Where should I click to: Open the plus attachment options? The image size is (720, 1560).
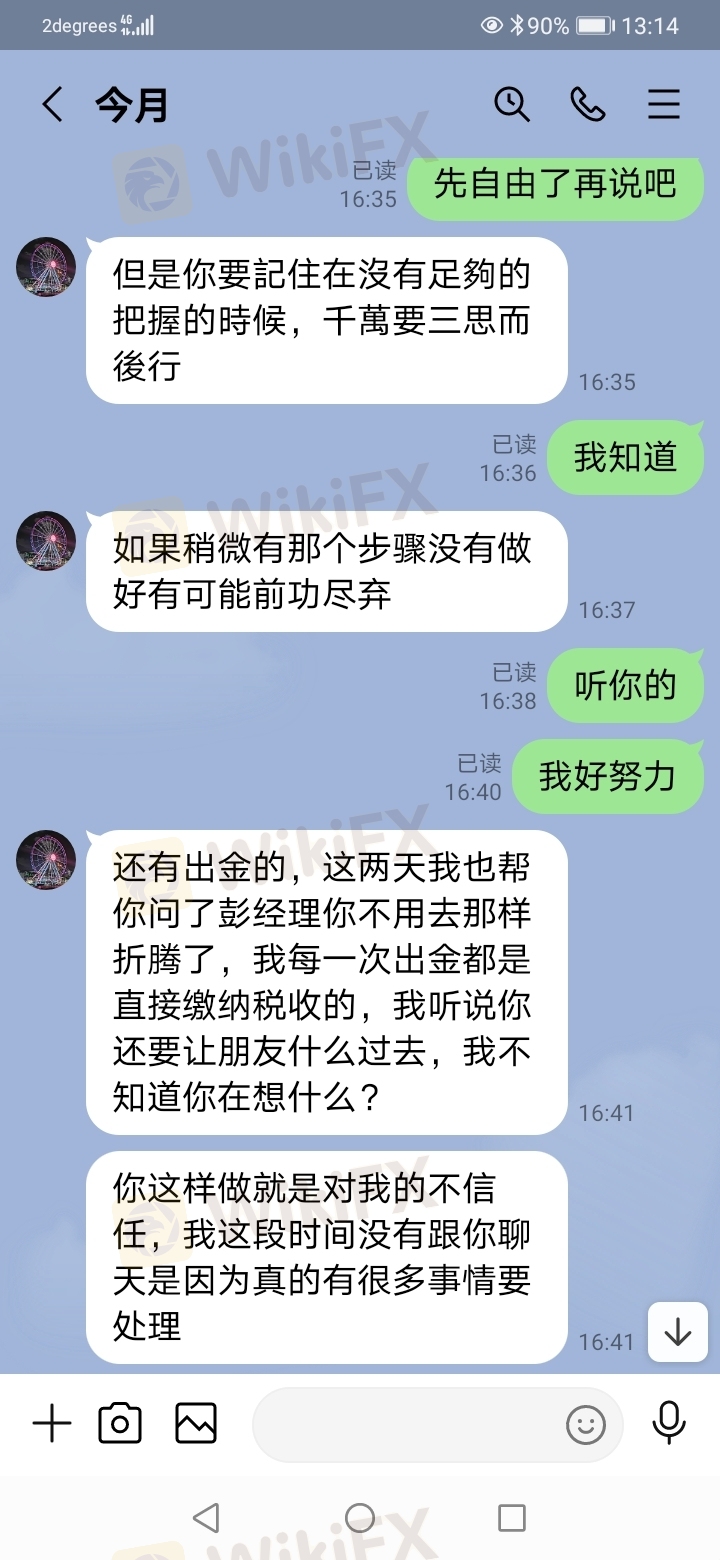click(x=52, y=1423)
